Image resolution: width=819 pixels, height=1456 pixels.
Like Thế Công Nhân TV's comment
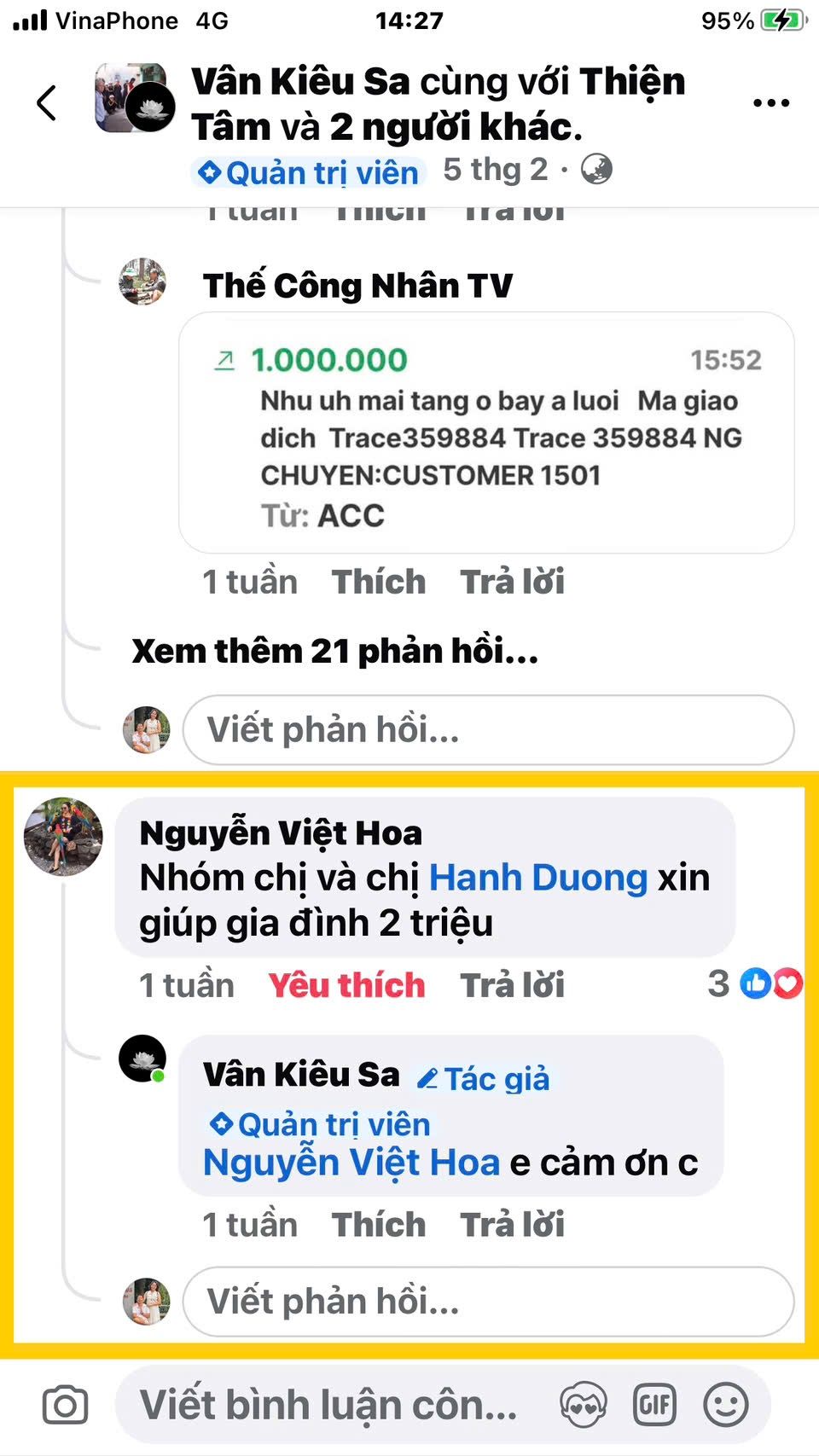tap(378, 582)
